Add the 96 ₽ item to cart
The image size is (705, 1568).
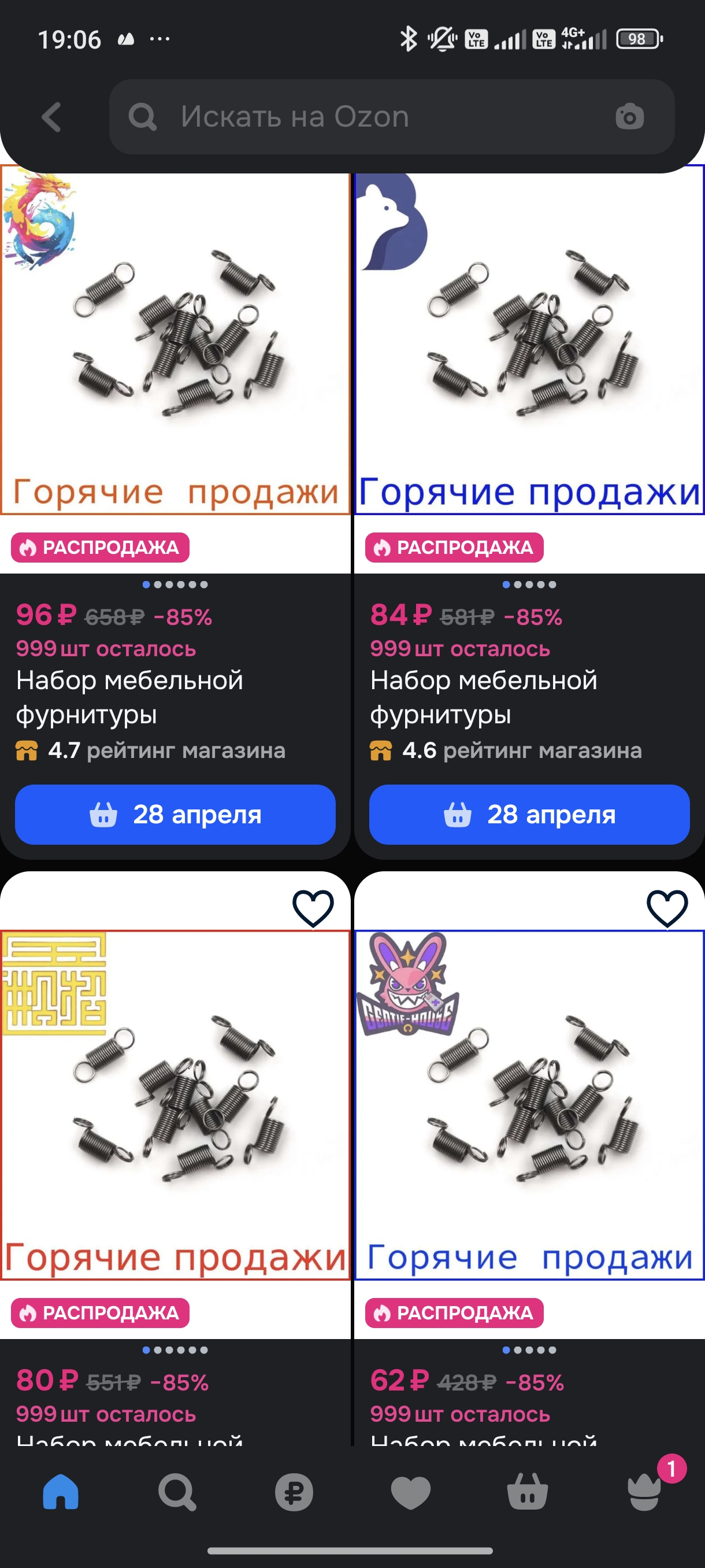(175, 815)
